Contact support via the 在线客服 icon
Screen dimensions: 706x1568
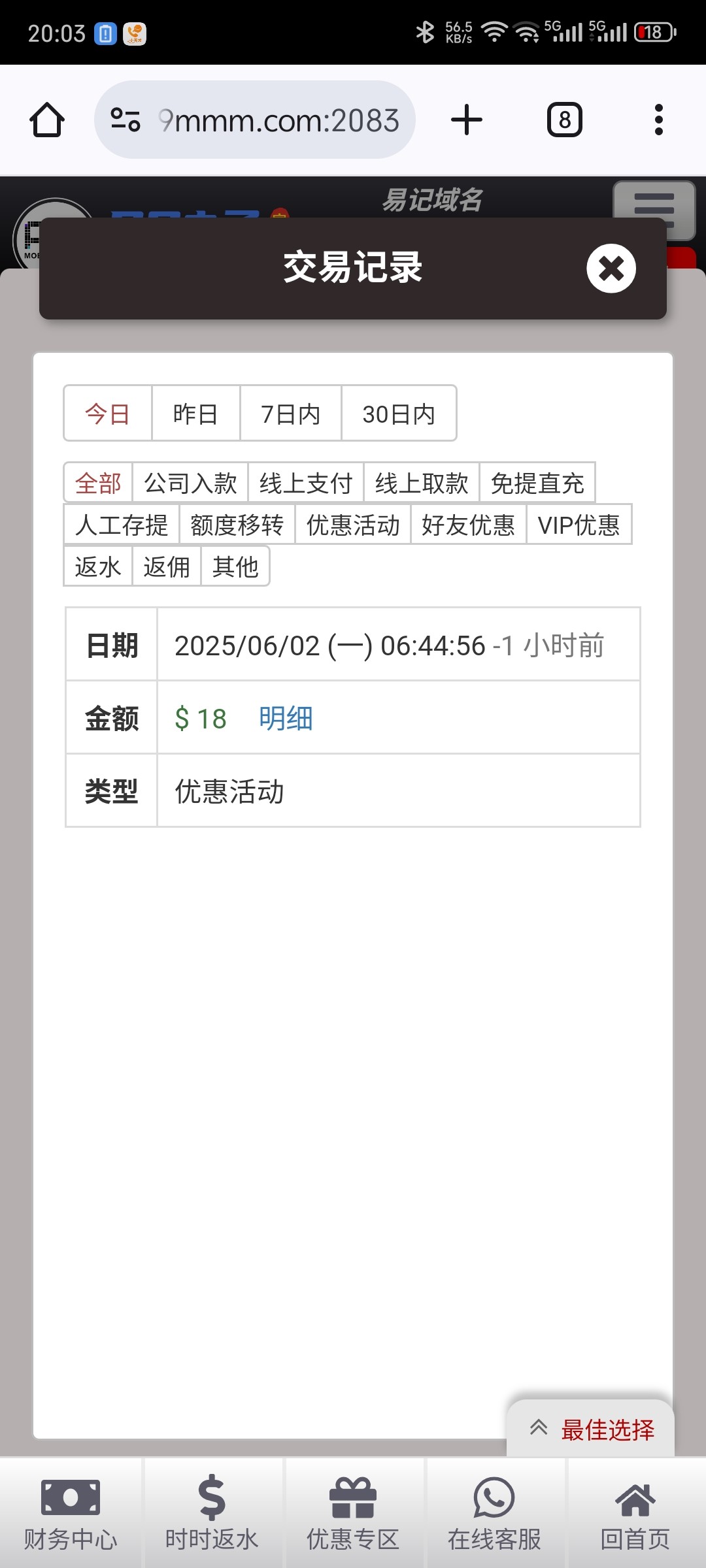click(494, 1509)
